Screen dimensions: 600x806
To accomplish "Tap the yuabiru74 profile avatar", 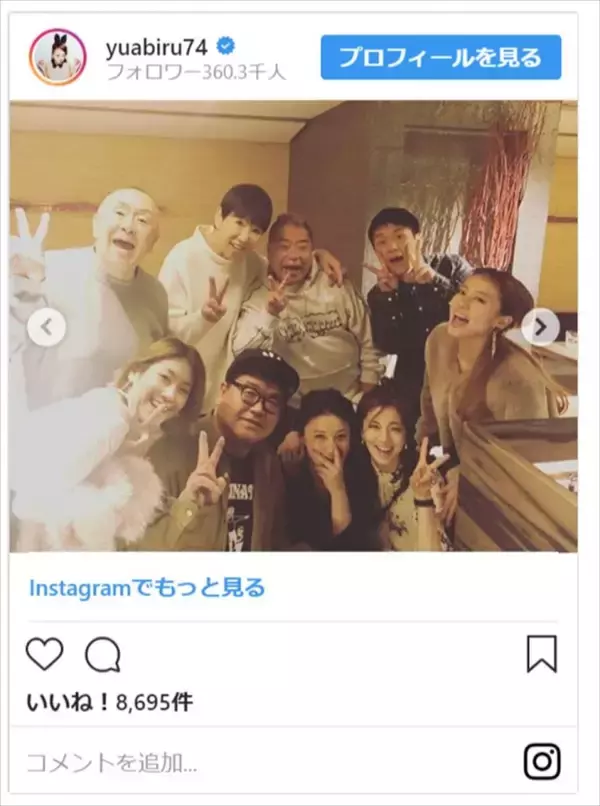I will point(57,57).
